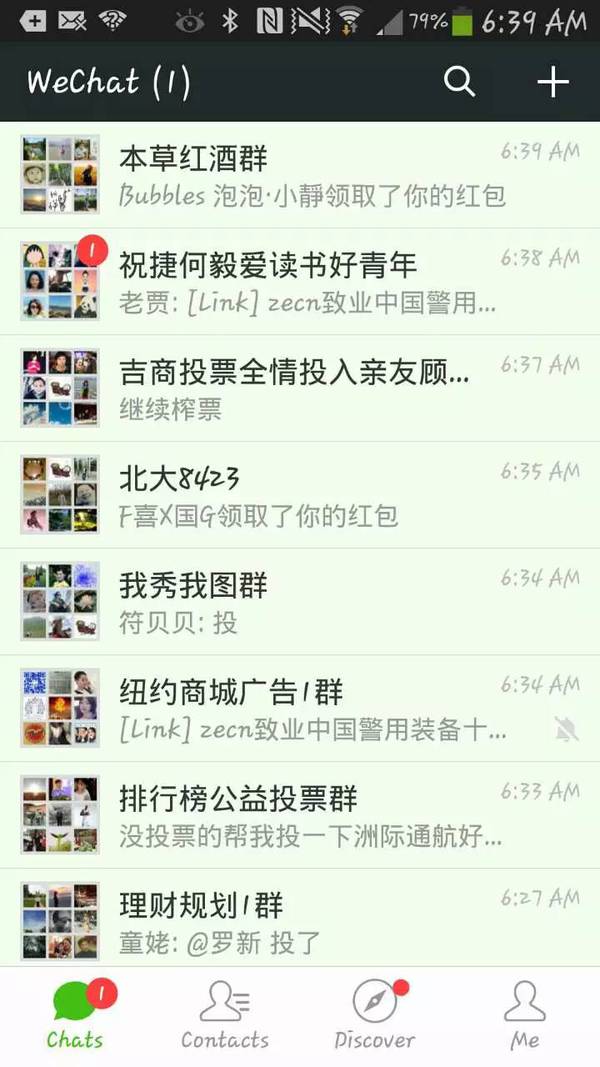The width and height of the screenshot is (600, 1067).
Task: Open the 吉商投票全情投入亲友顾 group chat
Action: pyautogui.click(x=300, y=389)
